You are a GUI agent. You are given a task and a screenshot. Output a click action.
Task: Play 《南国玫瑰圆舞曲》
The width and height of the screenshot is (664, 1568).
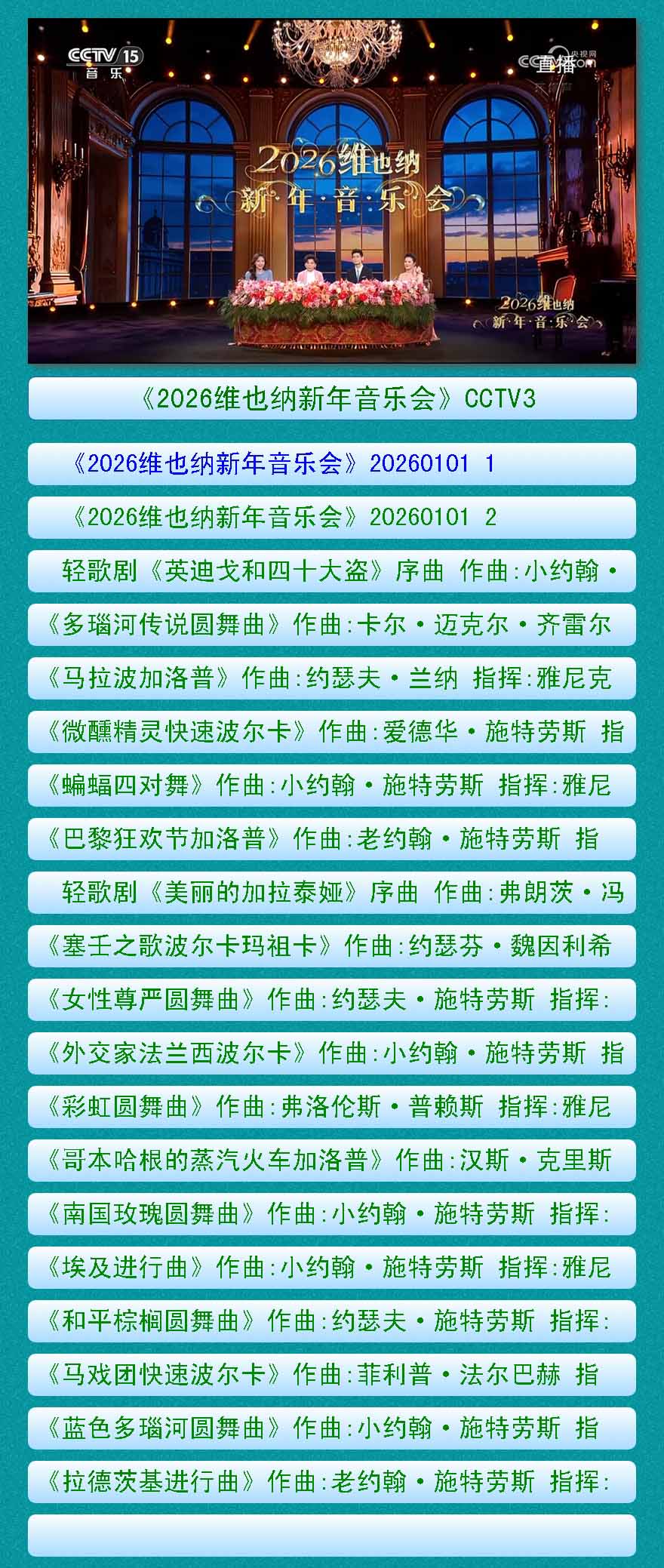point(332,1214)
